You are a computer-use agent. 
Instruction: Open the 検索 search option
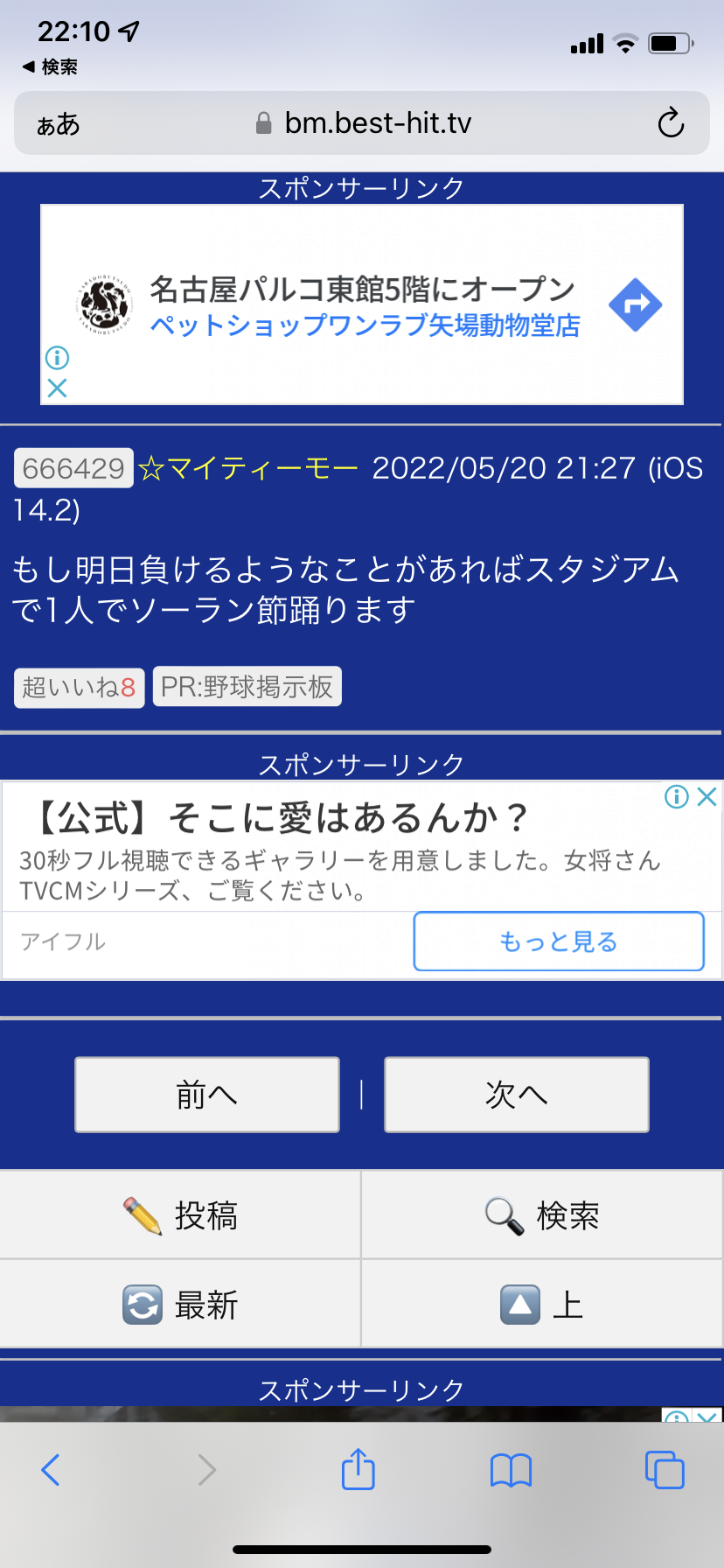tap(542, 1215)
